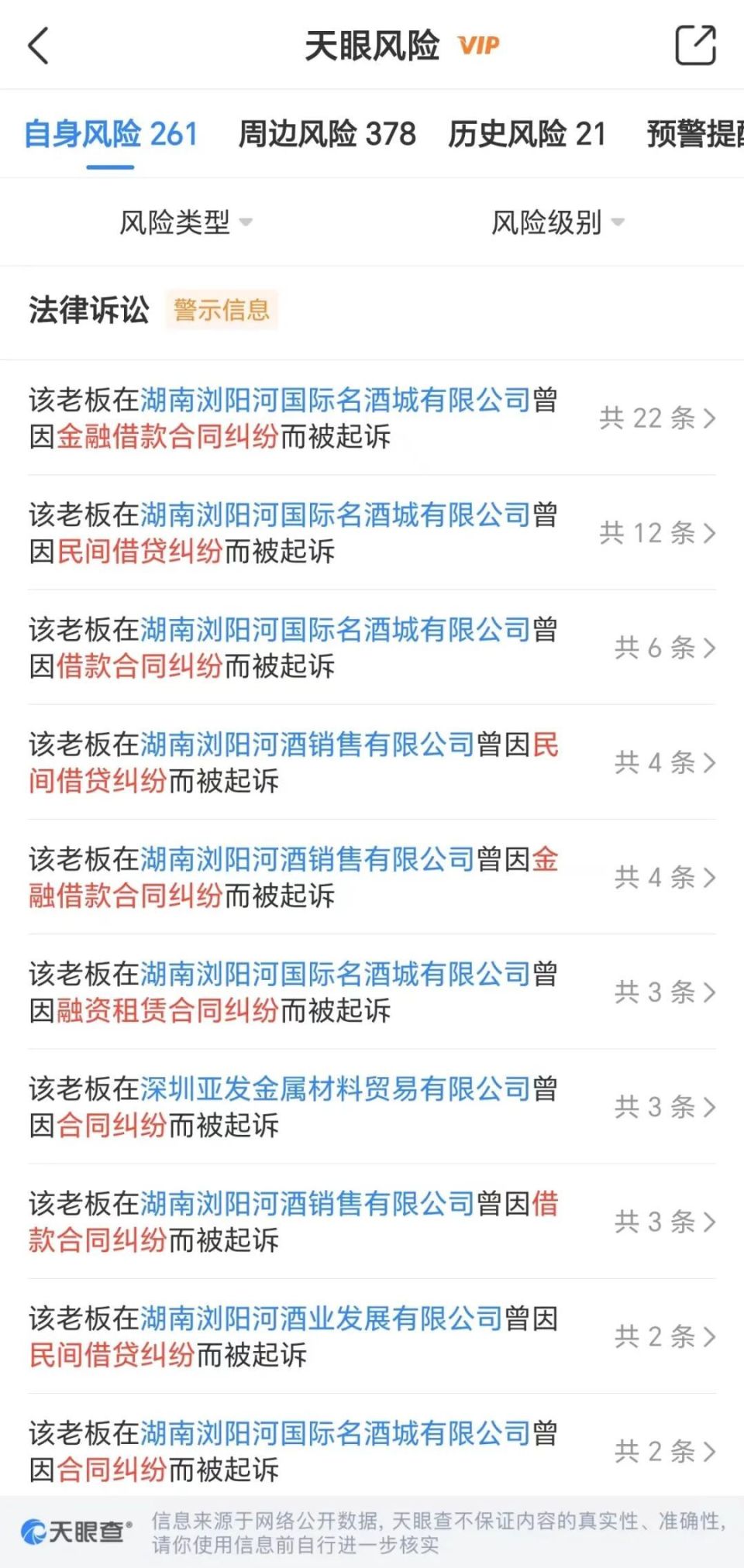Open the chevron on the 共12条 民间借贷 row
744x1568 pixels.
click(708, 533)
